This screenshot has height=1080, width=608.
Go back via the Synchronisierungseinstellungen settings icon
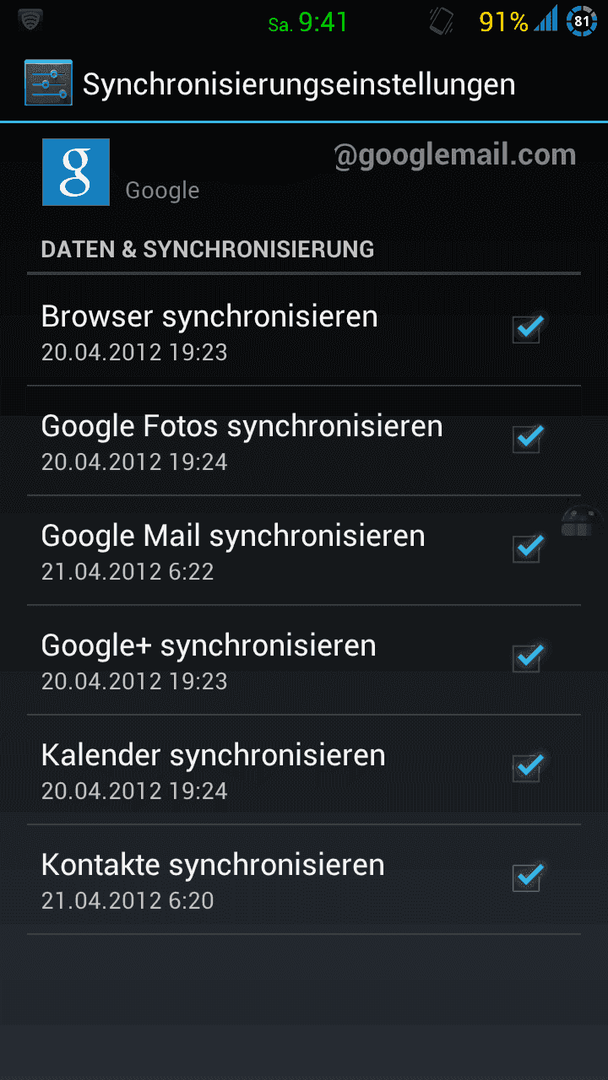[x=48, y=83]
